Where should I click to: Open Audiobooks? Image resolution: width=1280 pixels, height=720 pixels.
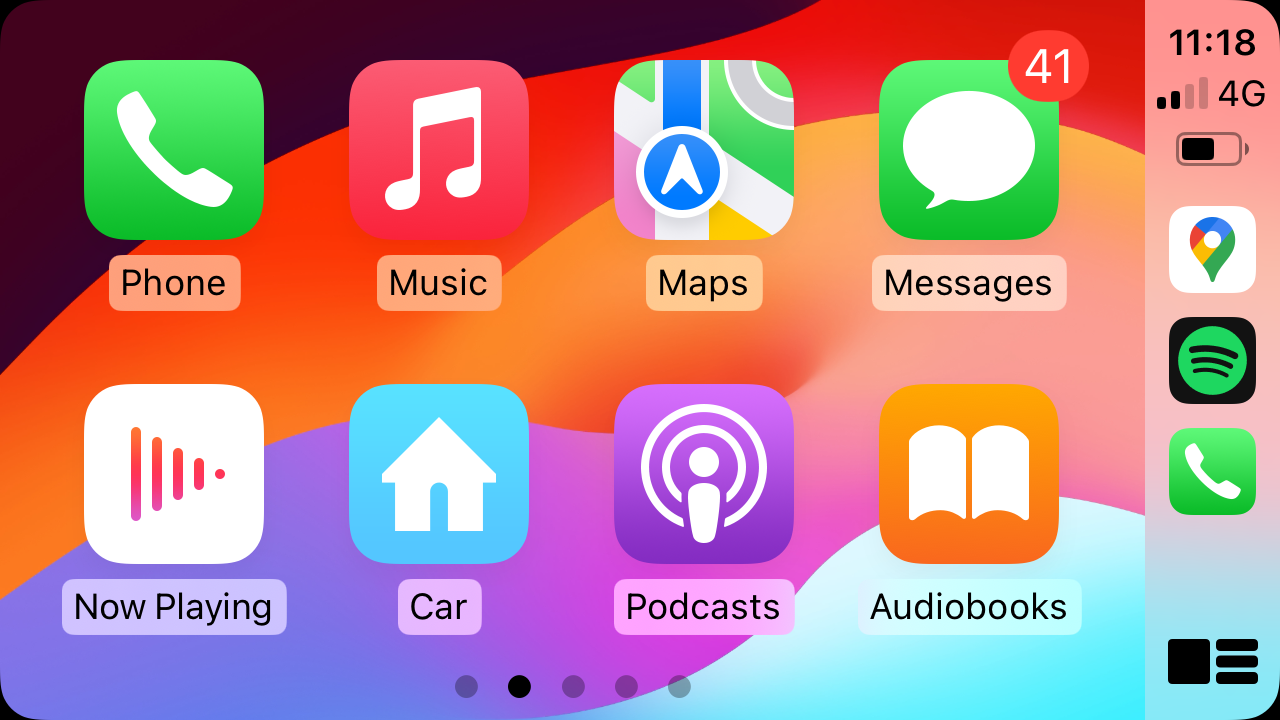pos(968,474)
